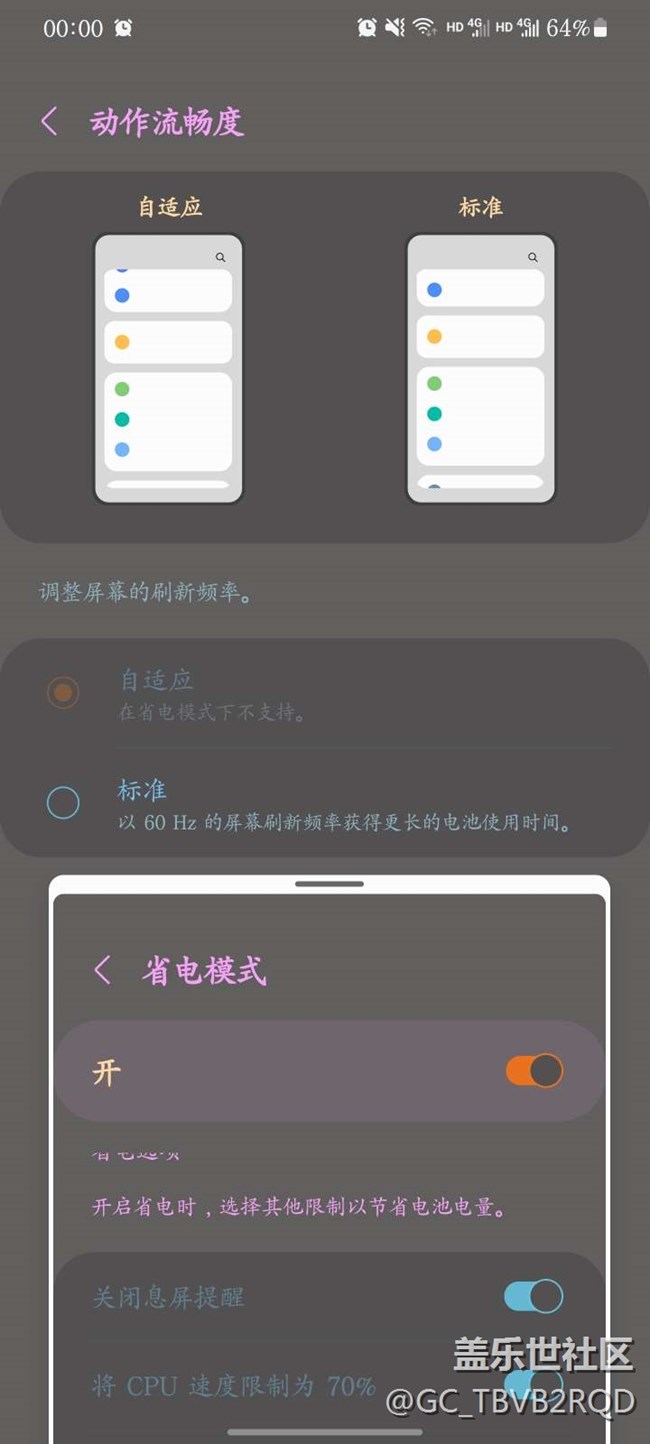Turn off the 省电模式 main switch

point(534,1071)
